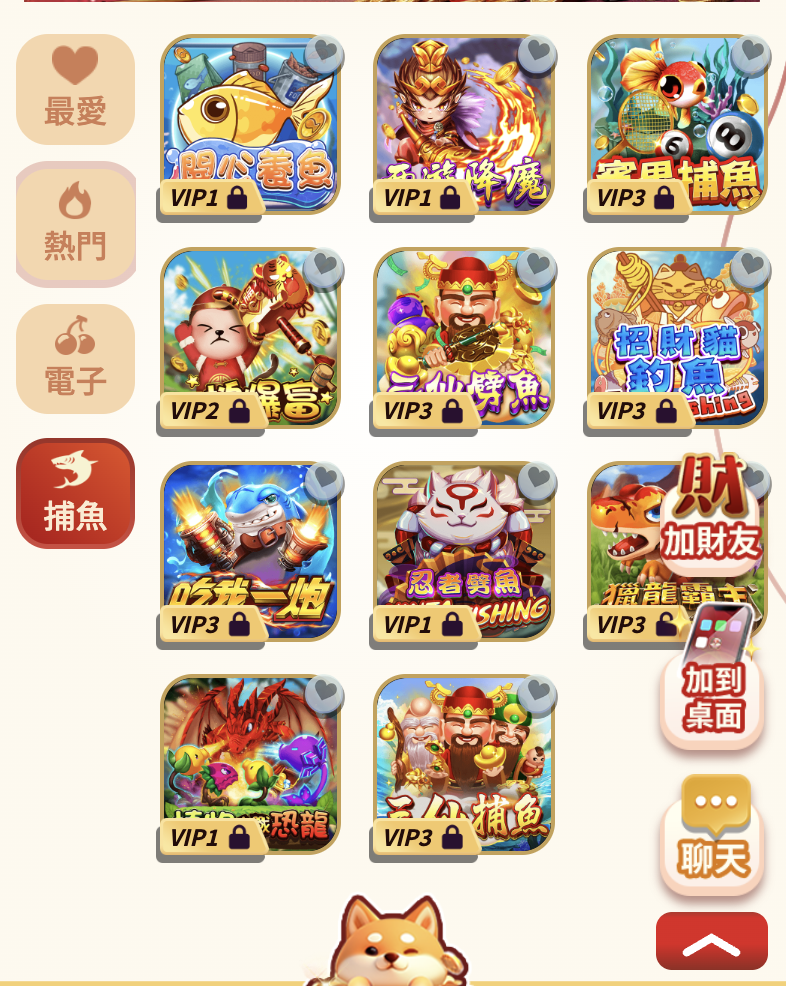Play the 吃我一炮 game

click(250, 548)
